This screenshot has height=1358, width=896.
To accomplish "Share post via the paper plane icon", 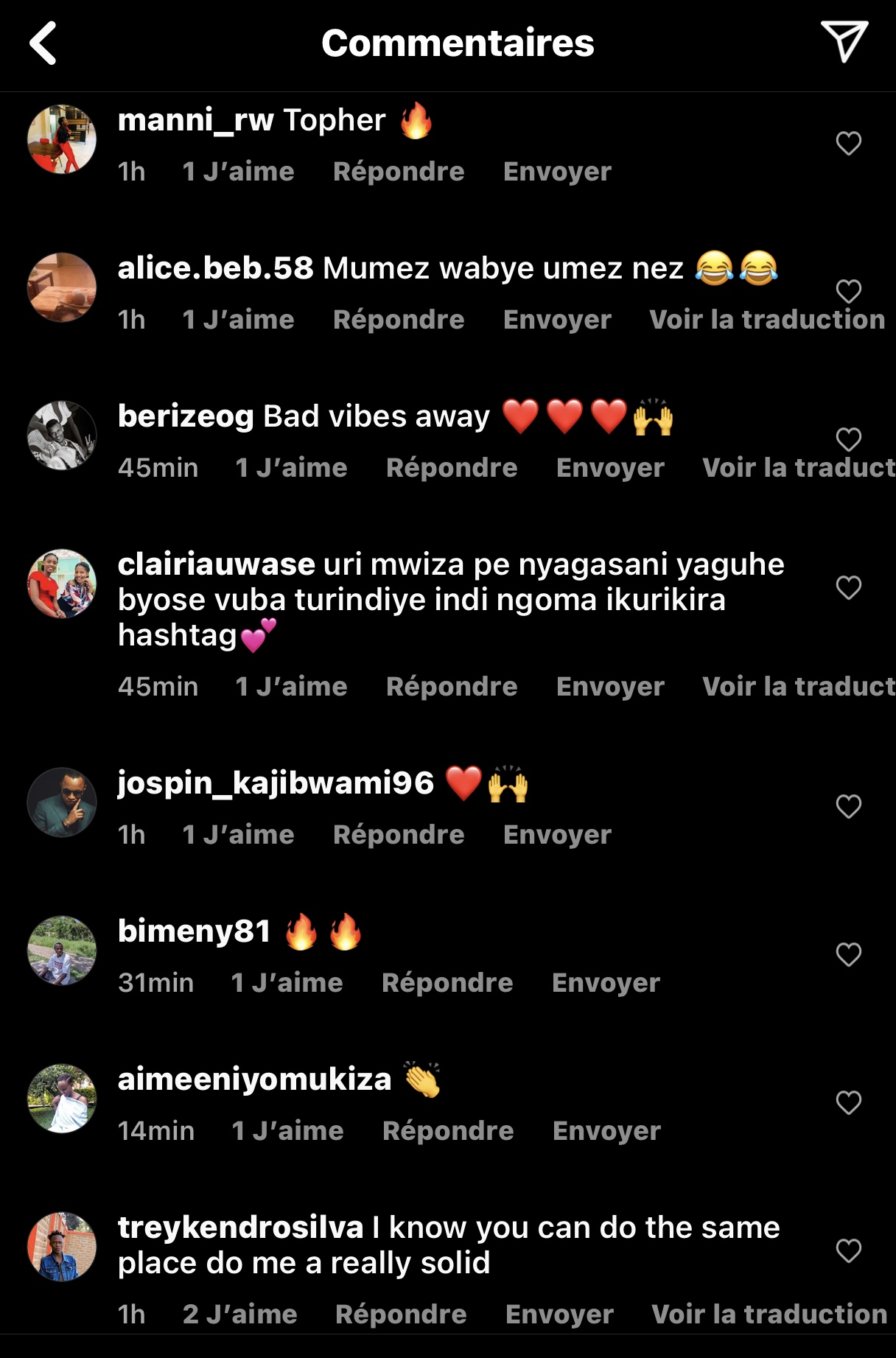I will click(x=844, y=41).
